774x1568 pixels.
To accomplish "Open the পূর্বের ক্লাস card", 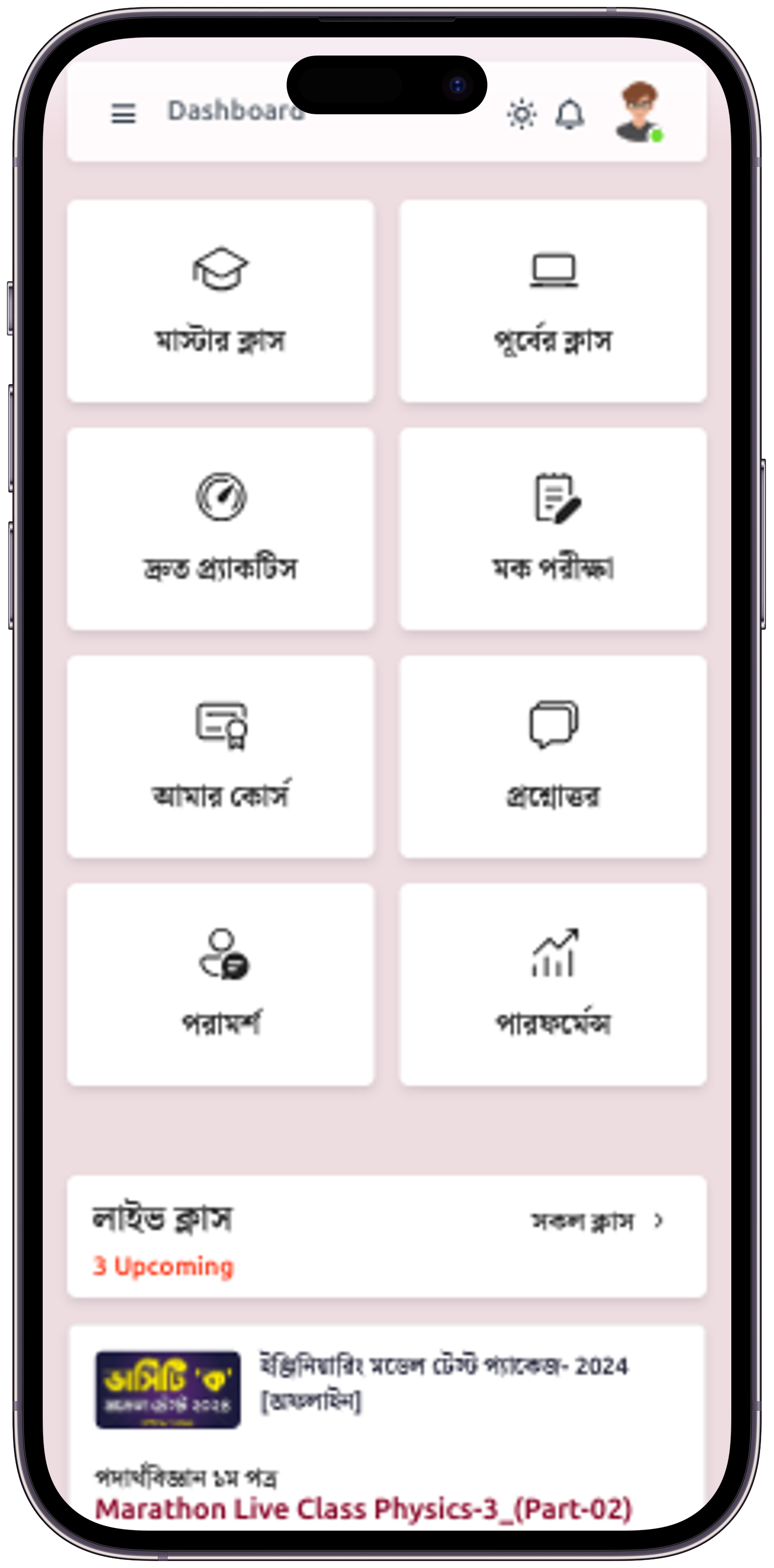I will (552, 301).
